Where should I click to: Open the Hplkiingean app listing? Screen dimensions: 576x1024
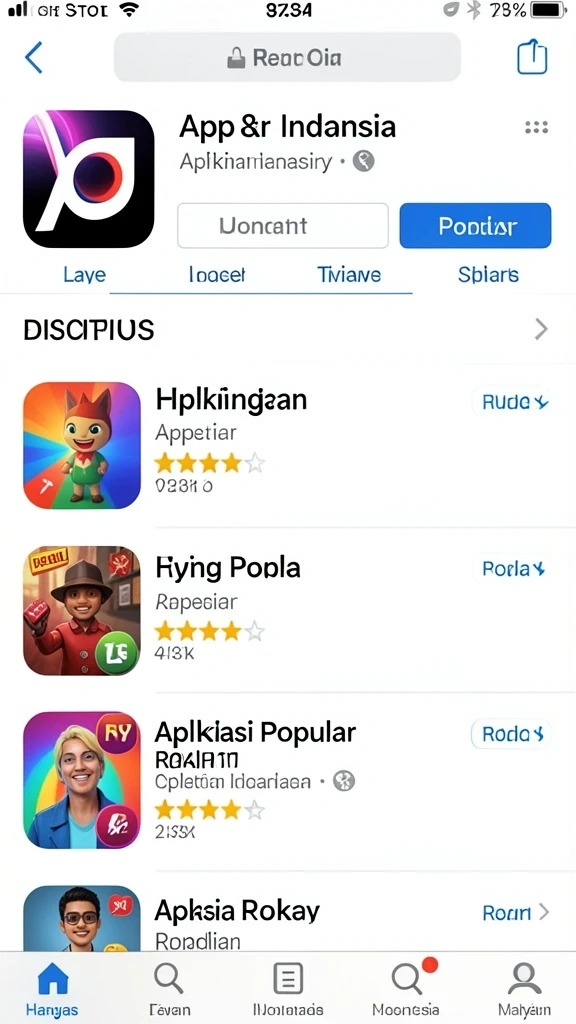[x=287, y=445]
